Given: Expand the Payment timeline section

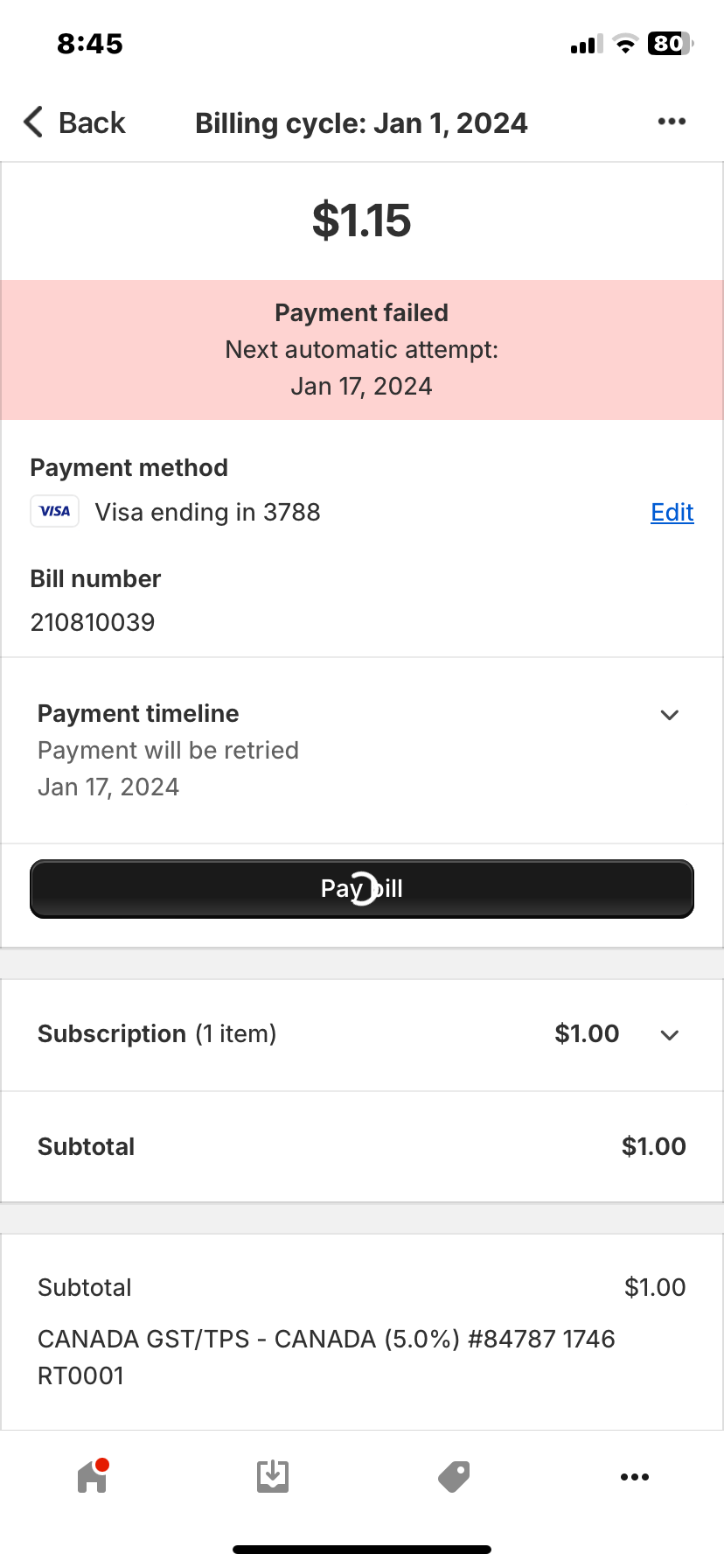Looking at the screenshot, I should (669, 715).
